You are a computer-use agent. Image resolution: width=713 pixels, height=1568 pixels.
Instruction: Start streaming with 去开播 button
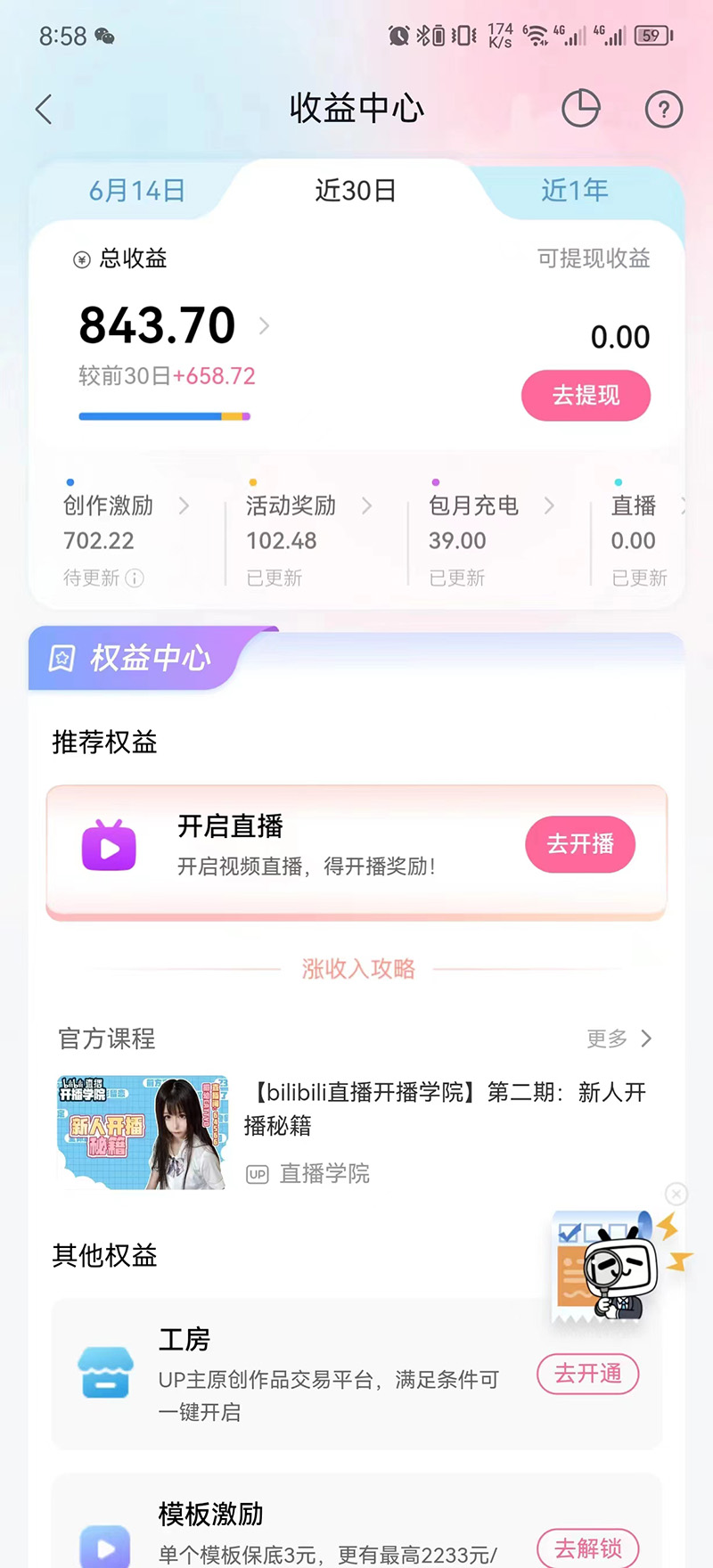pos(580,844)
